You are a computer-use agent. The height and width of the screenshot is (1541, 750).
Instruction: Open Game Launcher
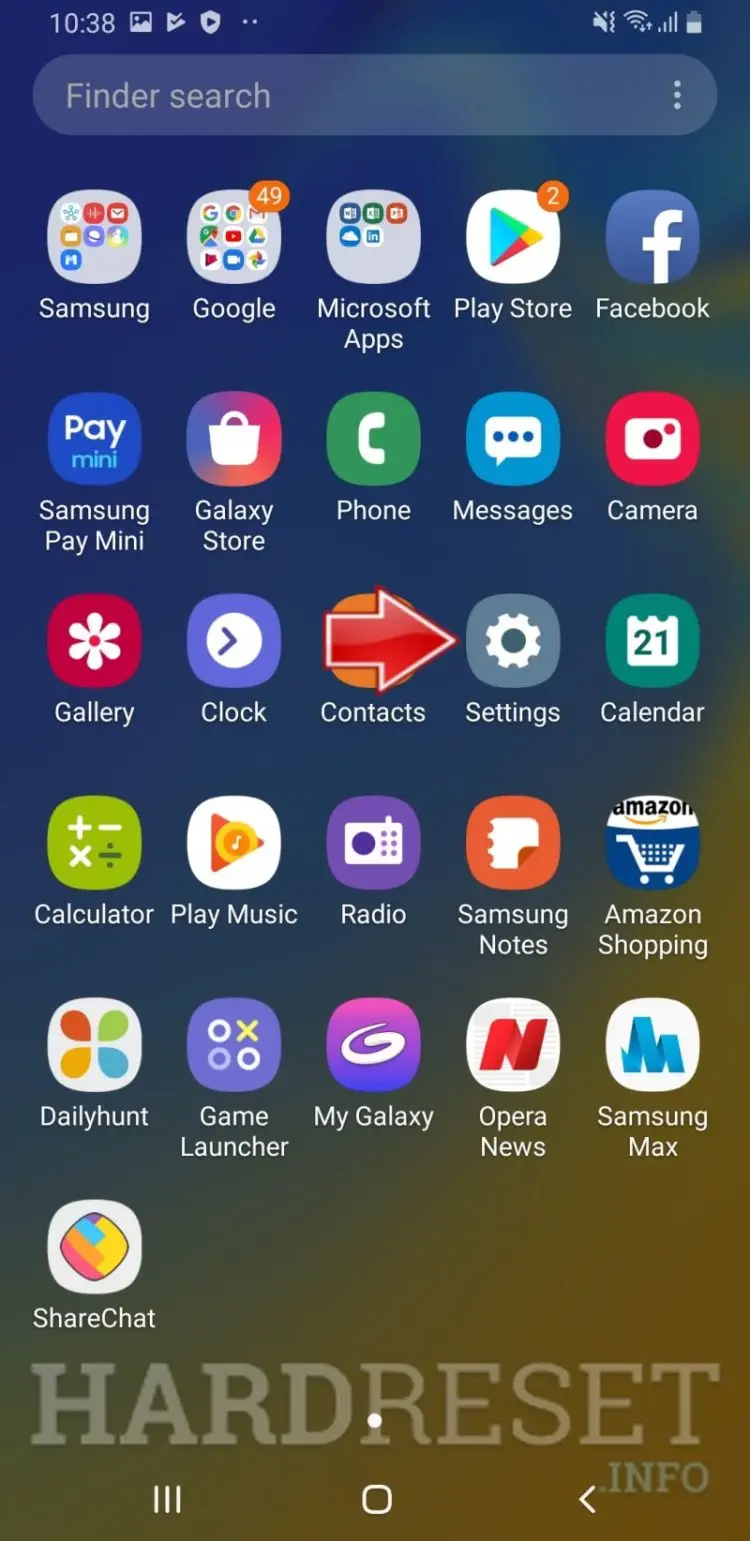pyautogui.click(x=234, y=1045)
